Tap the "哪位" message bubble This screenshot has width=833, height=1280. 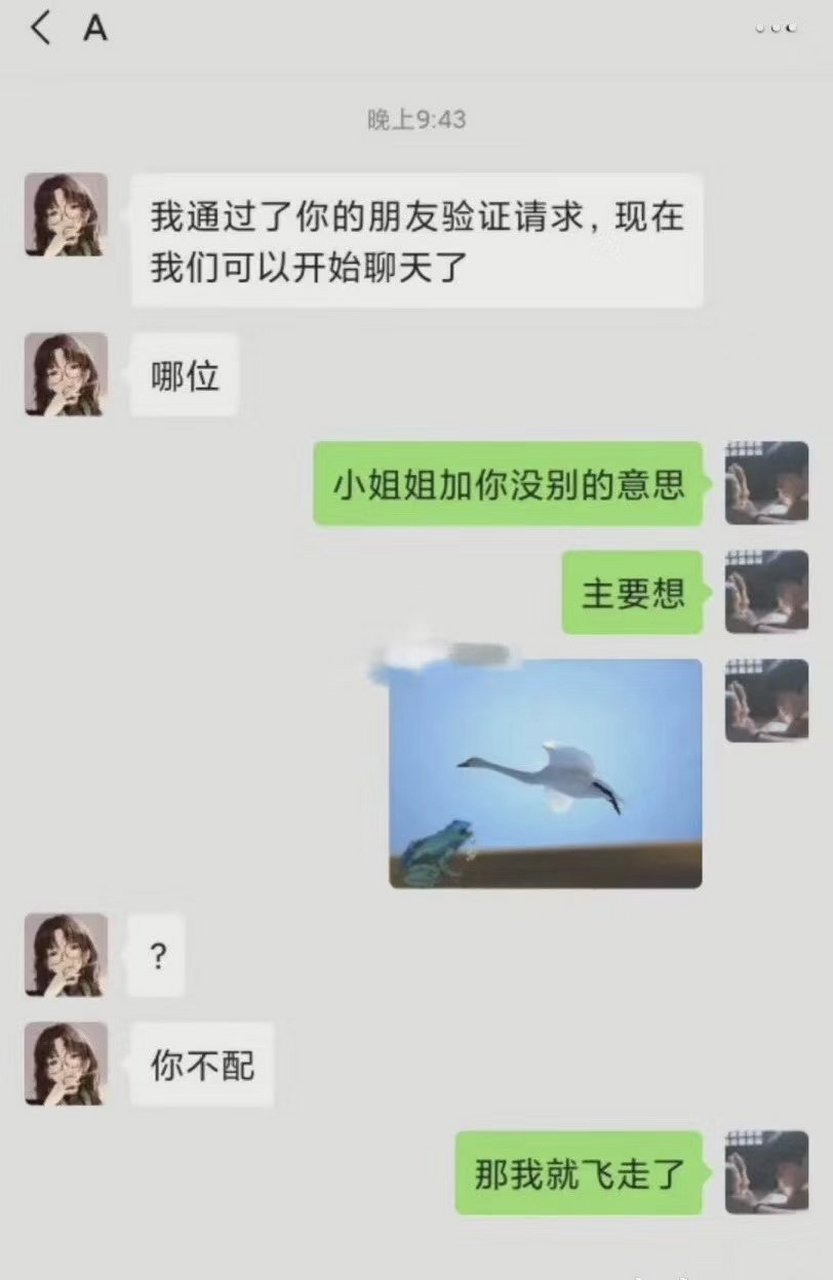185,375
